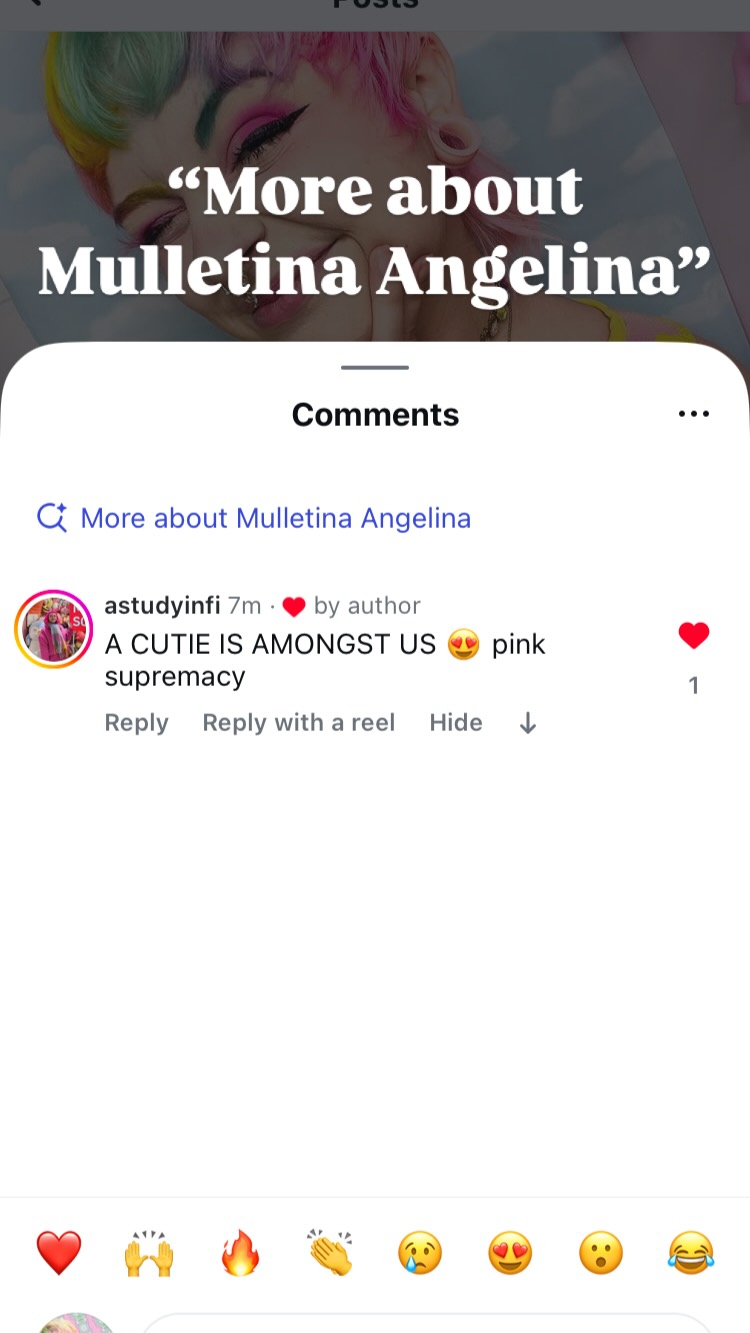The height and width of the screenshot is (1333, 750).
Task: Tap the sheet handle above Comments
Action: (375, 367)
